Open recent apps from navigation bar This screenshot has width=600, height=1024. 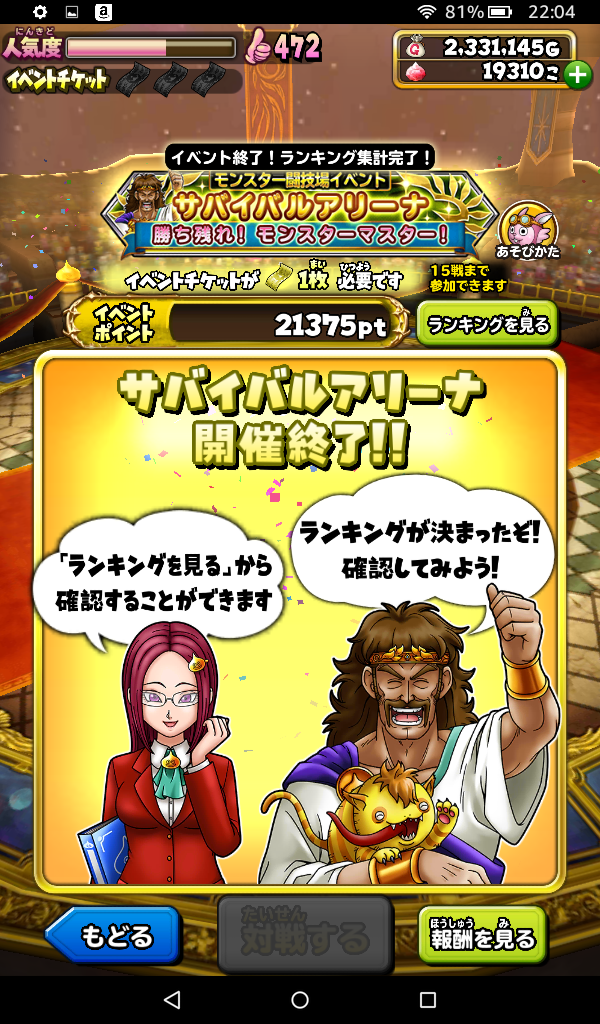[x=428, y=999]
